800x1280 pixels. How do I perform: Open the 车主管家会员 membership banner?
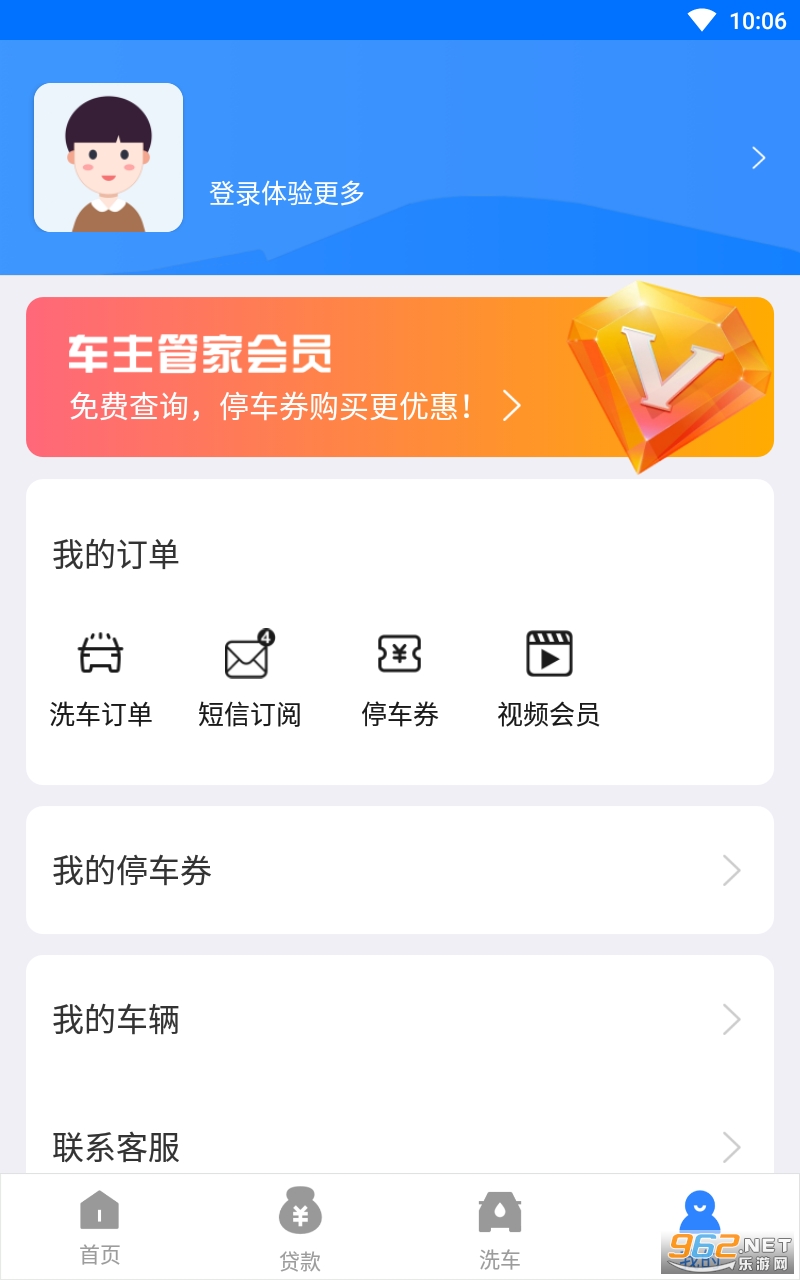(x=400, y=377)
